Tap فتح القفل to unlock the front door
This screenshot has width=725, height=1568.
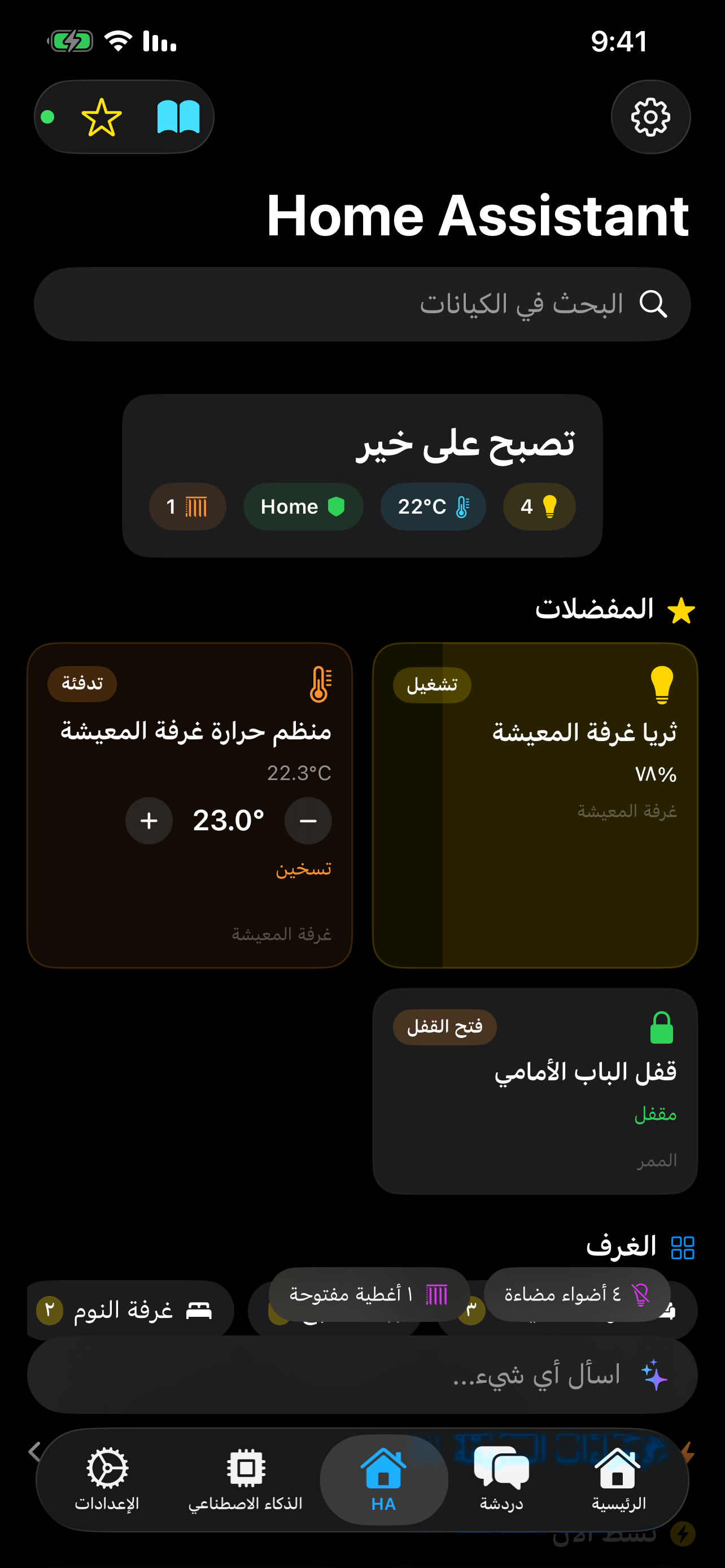444,1027
